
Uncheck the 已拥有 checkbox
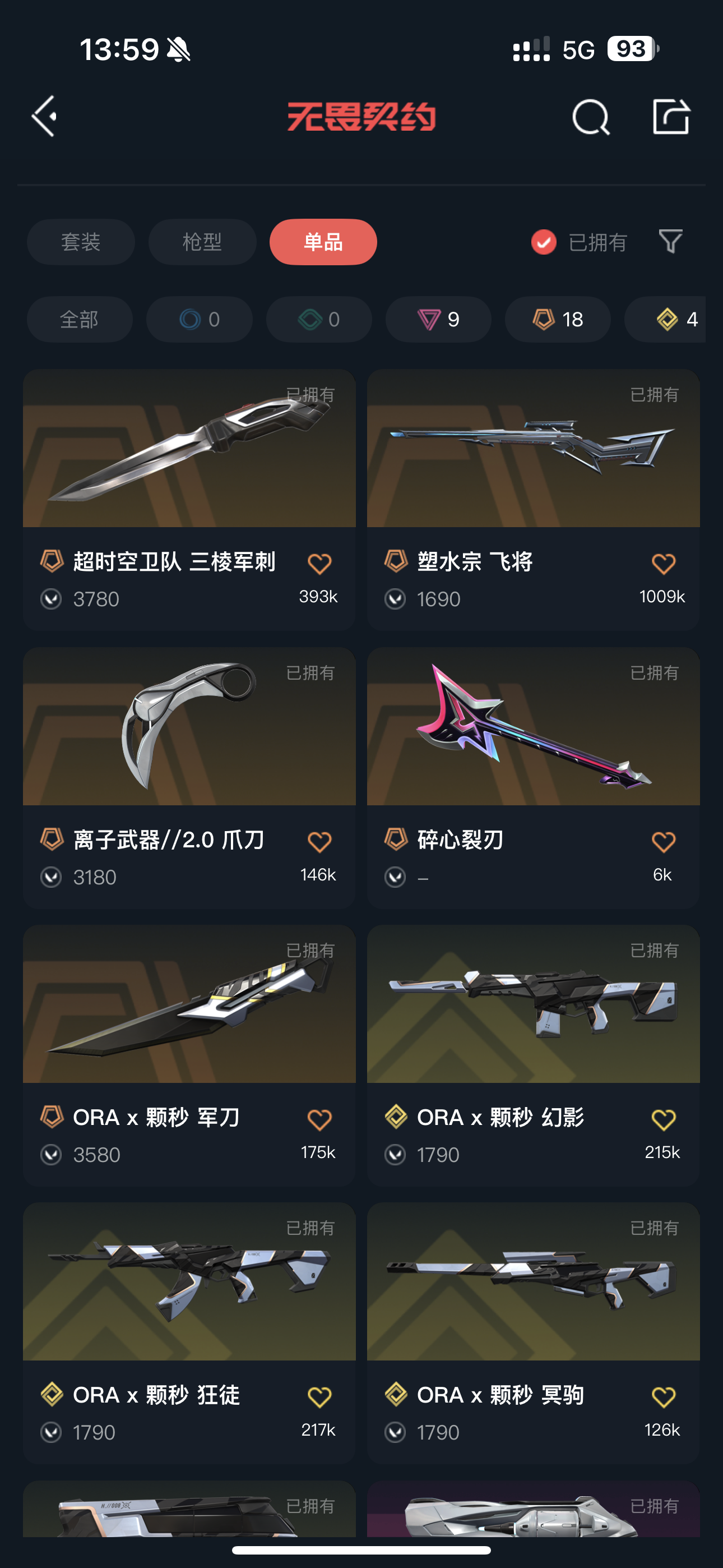(x=544, y=242)
